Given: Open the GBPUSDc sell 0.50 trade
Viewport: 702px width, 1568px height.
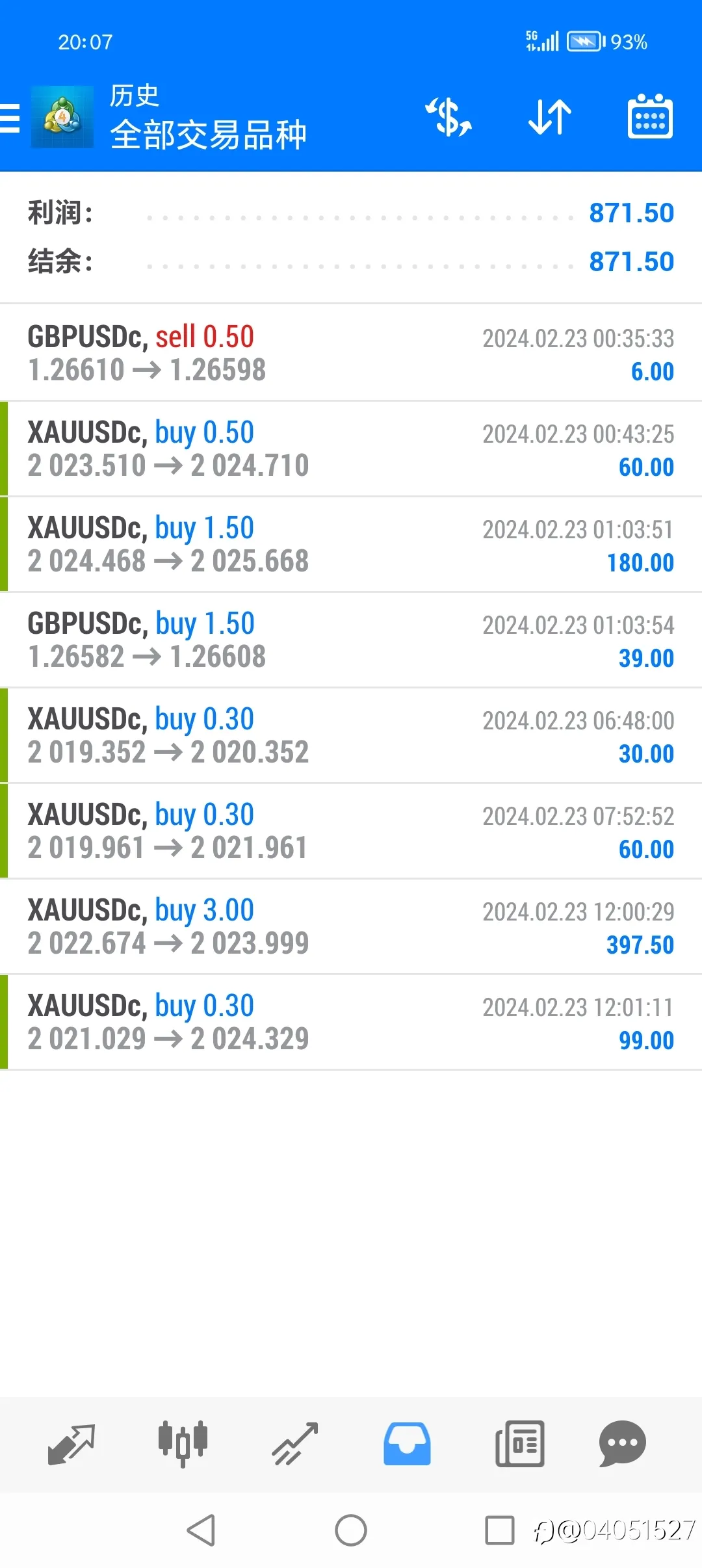Looking at the screenshot, I should 351,353.
